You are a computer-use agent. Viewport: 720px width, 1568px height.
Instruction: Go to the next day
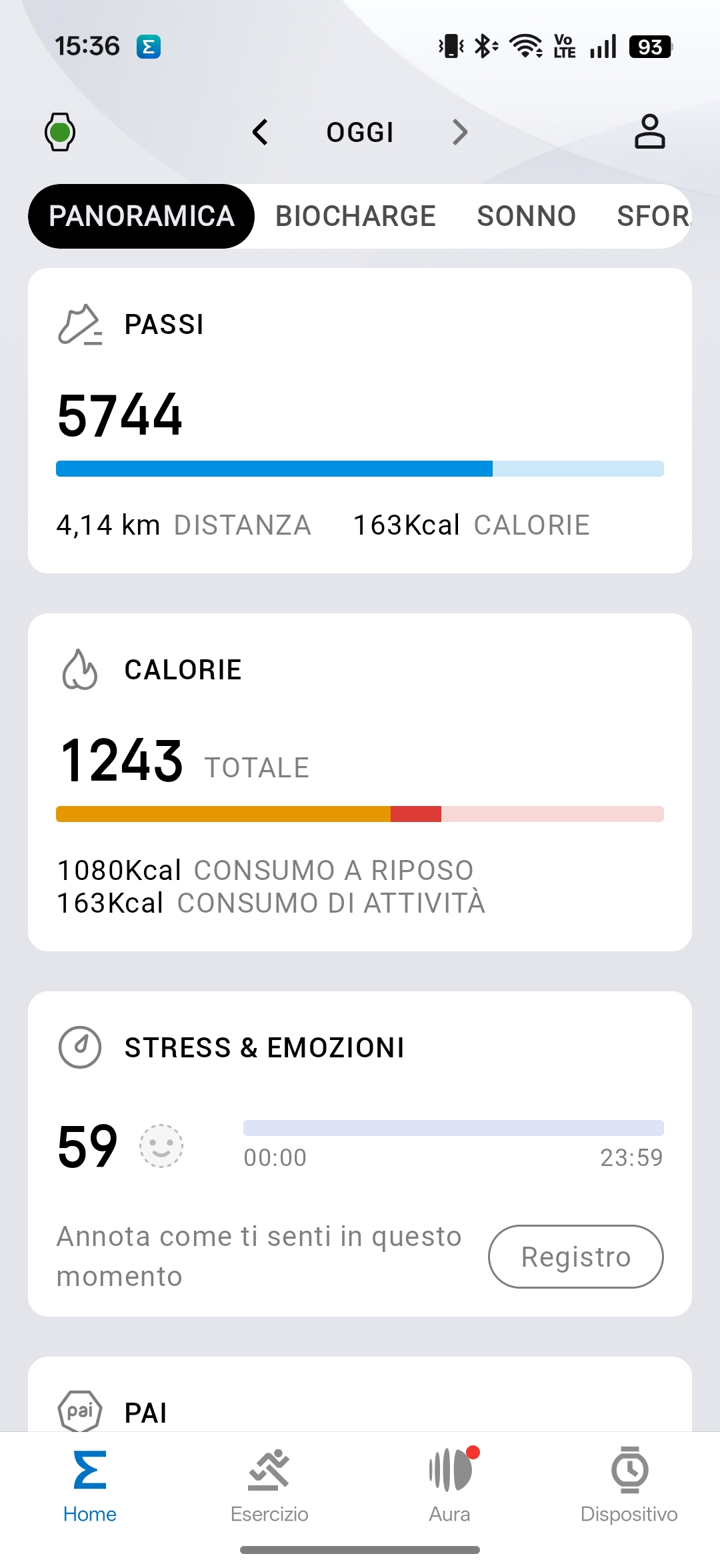459,132
